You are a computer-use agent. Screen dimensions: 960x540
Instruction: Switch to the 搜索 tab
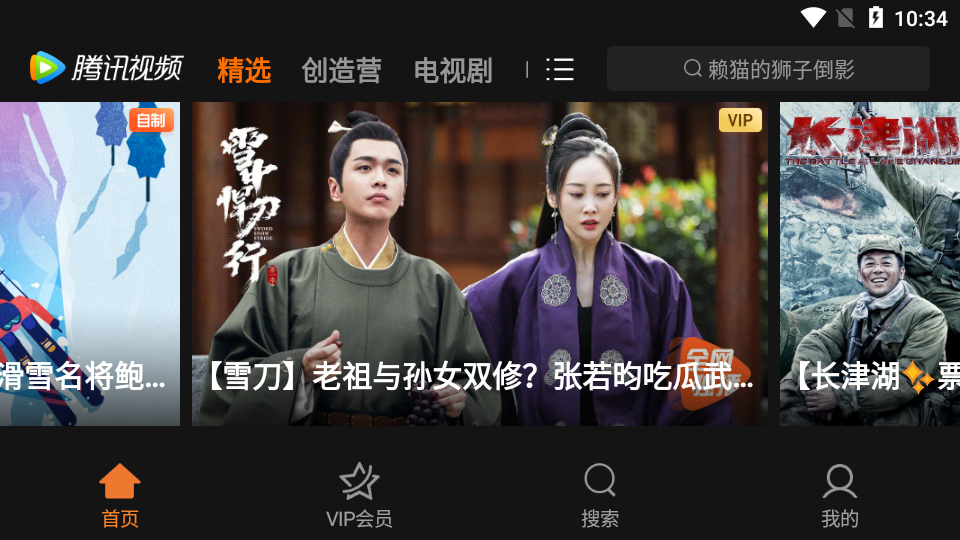point(600,495)
